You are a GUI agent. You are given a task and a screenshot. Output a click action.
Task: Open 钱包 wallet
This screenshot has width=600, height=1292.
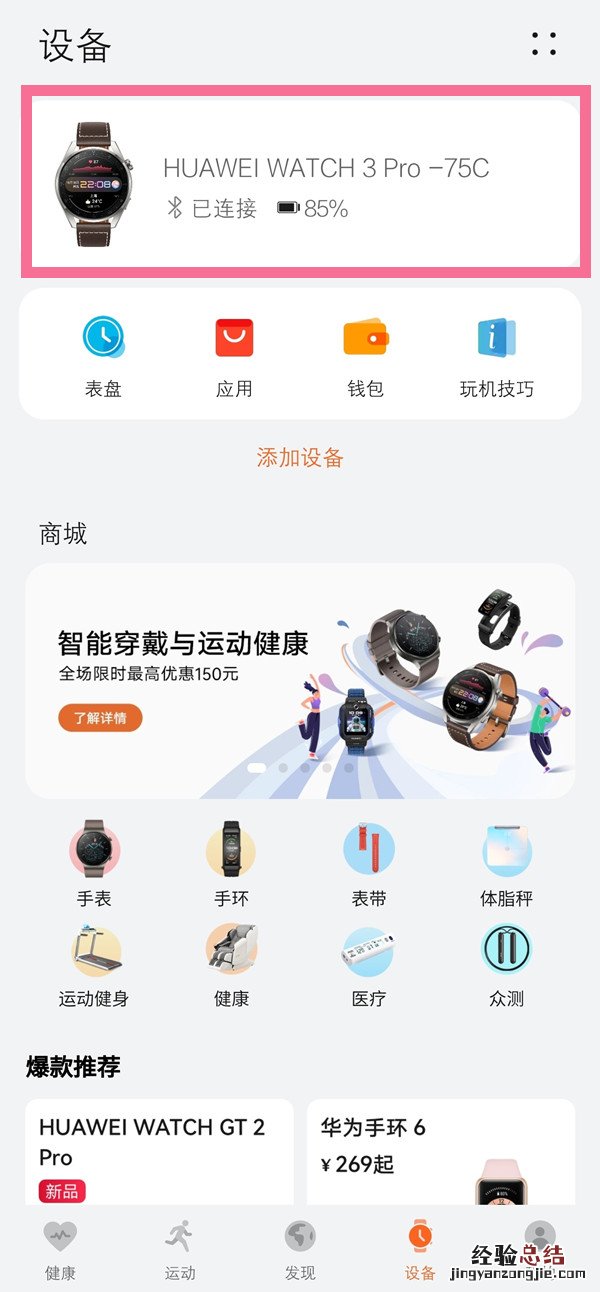365,356
